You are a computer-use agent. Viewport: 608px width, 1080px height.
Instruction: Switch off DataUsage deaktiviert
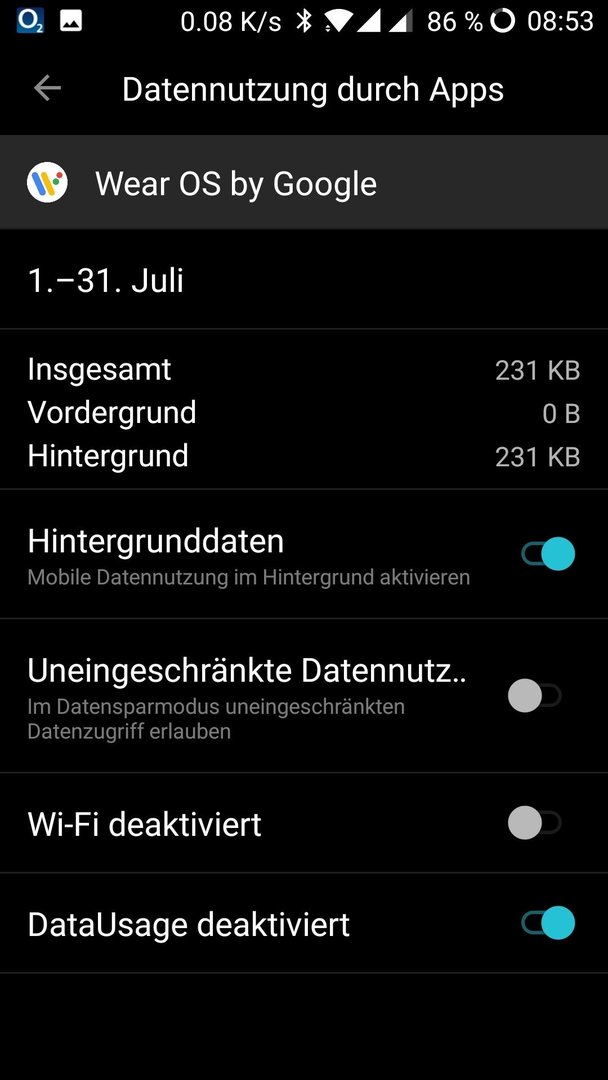[x=547, y=923]
